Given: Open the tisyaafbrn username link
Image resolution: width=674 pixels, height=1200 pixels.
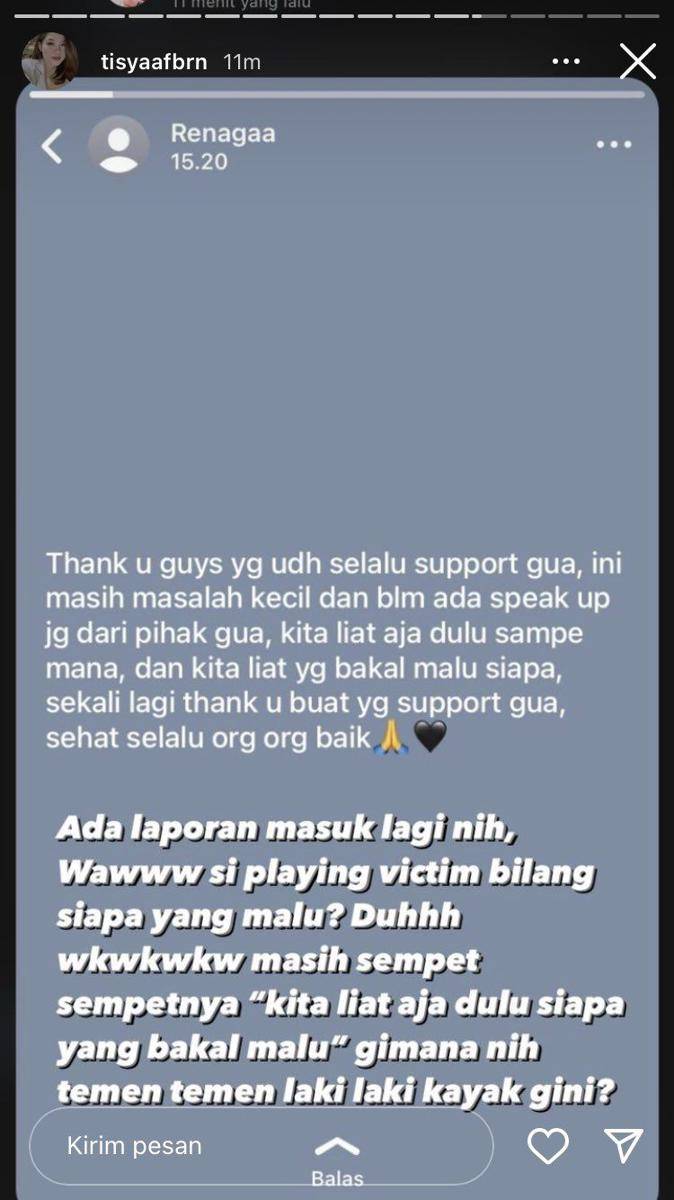Looking at the screenshot, I should [154, 62].
